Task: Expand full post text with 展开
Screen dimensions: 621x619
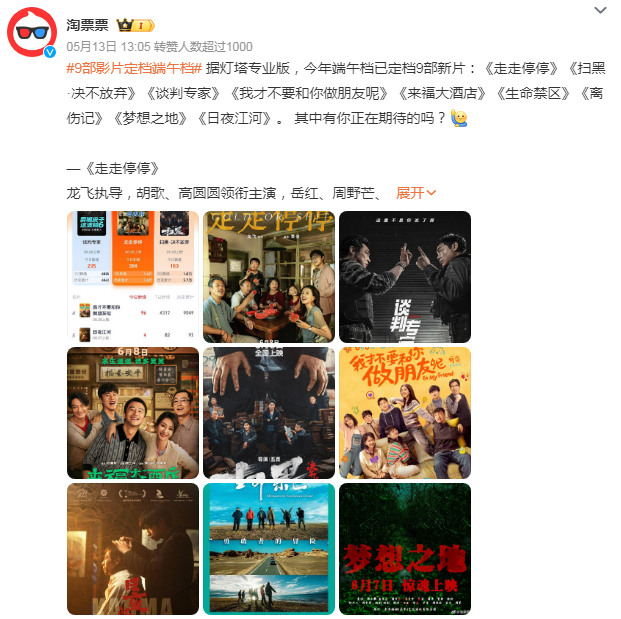Action: [x=416, y=192]
